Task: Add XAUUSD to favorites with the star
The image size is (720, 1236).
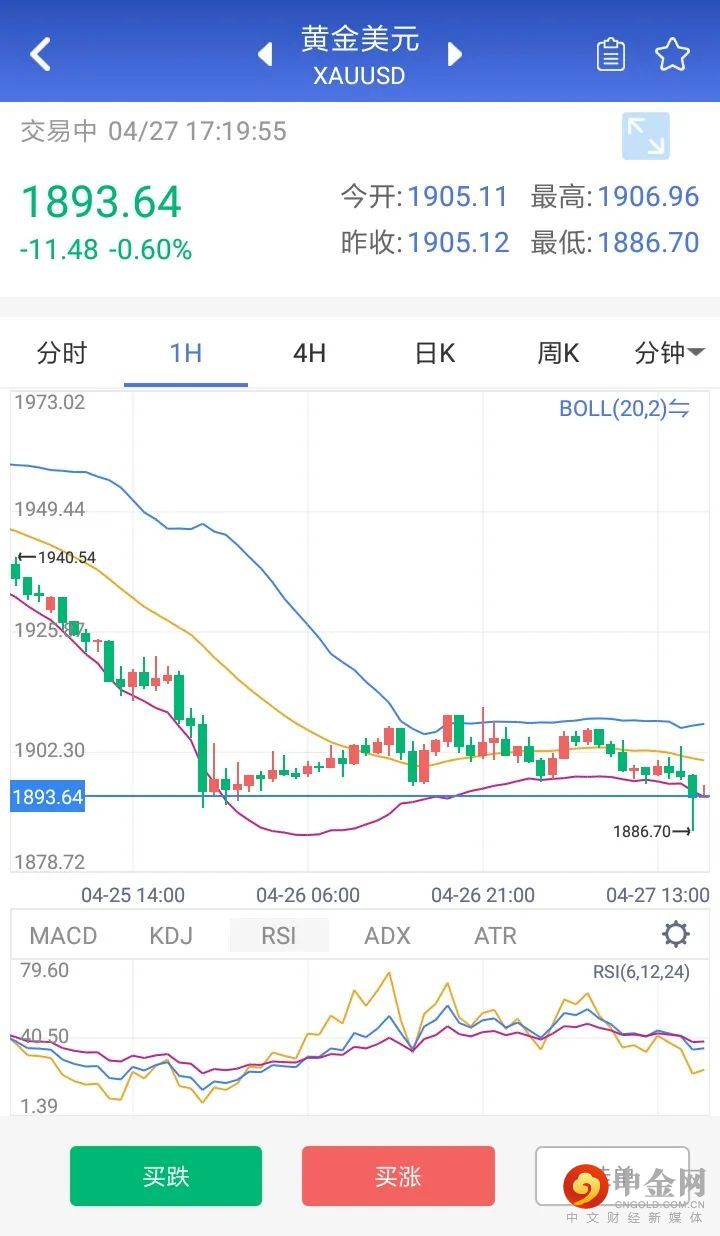Action: pyautogui.click(x=673, y=55)
